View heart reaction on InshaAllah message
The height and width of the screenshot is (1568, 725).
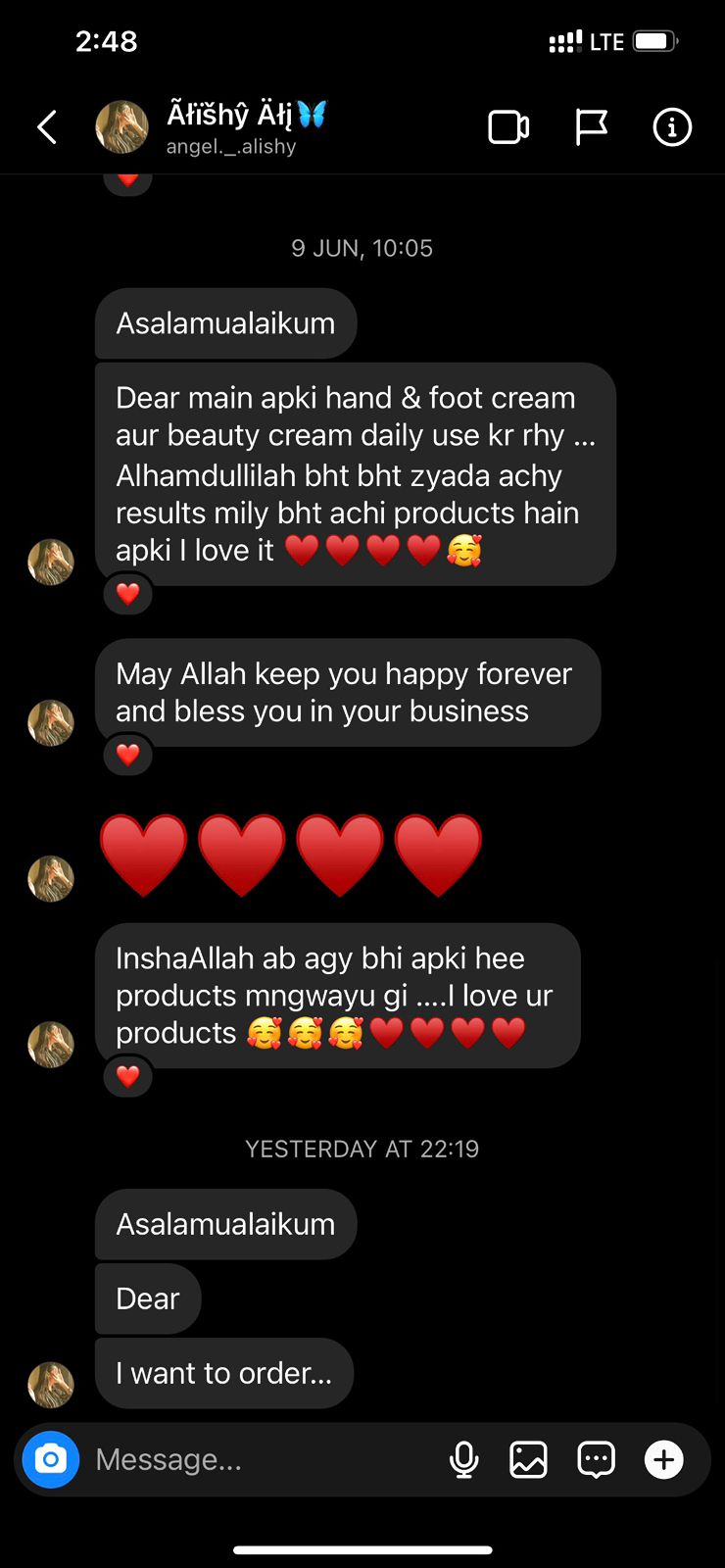point(128,1076)
